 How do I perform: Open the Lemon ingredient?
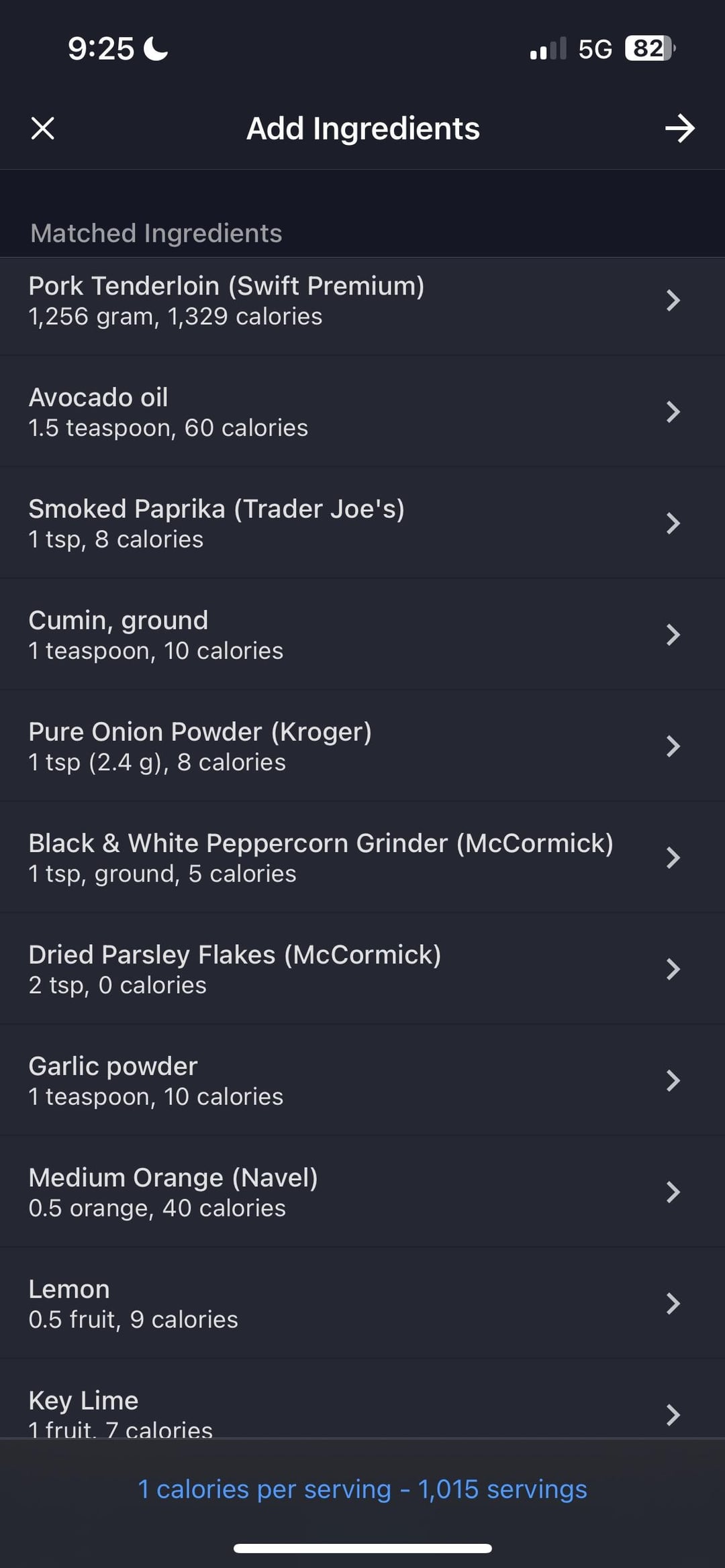click(362, 1302)
